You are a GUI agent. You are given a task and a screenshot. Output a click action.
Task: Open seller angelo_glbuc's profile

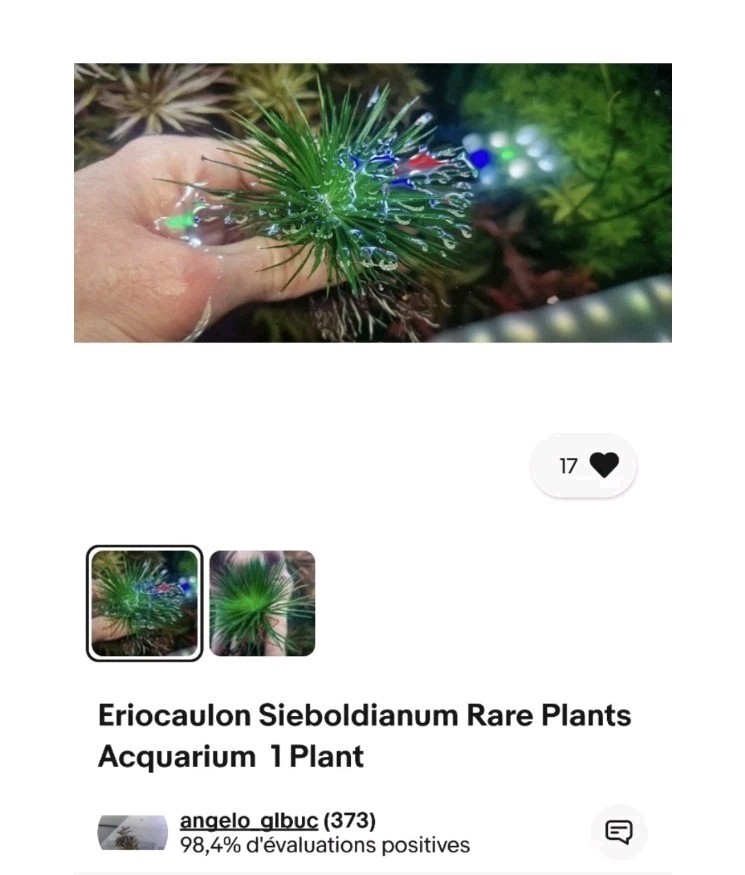[249, 821]
